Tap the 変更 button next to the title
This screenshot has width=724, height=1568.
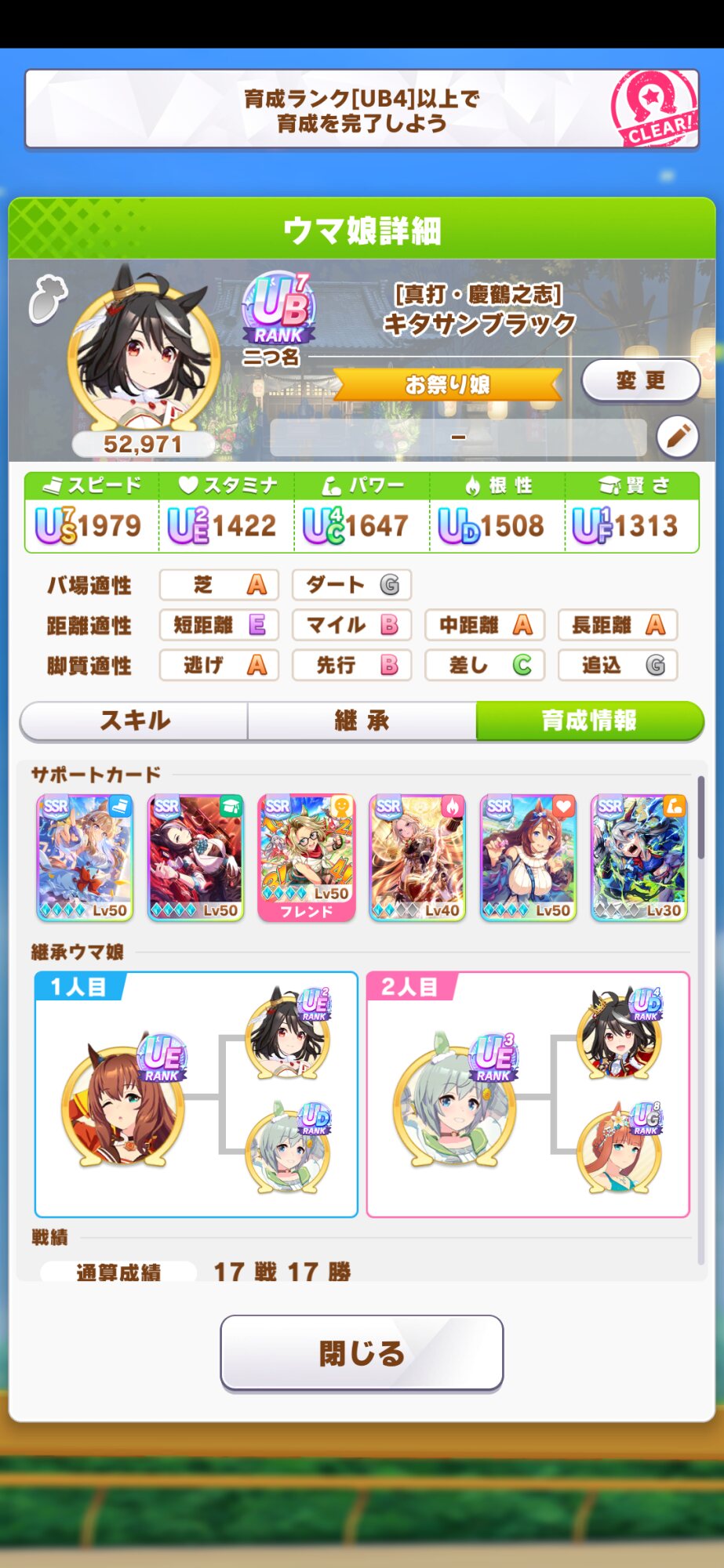[x=640, y=381]
